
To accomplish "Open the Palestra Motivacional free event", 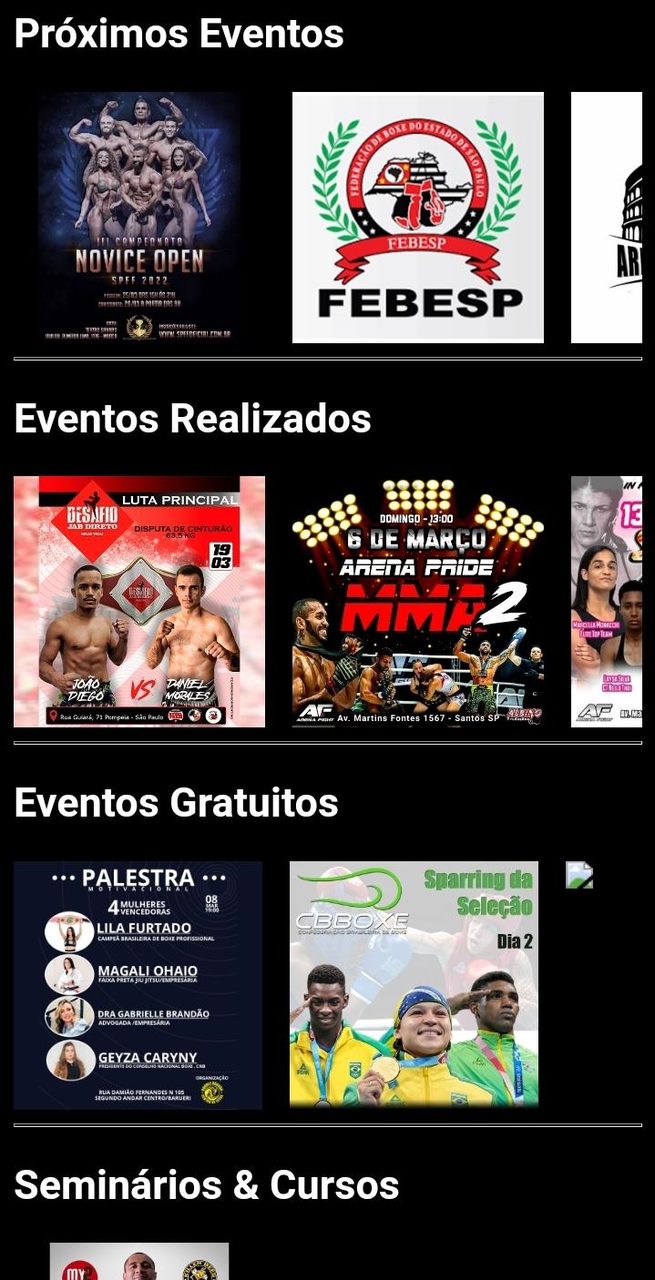I will 138,985.
